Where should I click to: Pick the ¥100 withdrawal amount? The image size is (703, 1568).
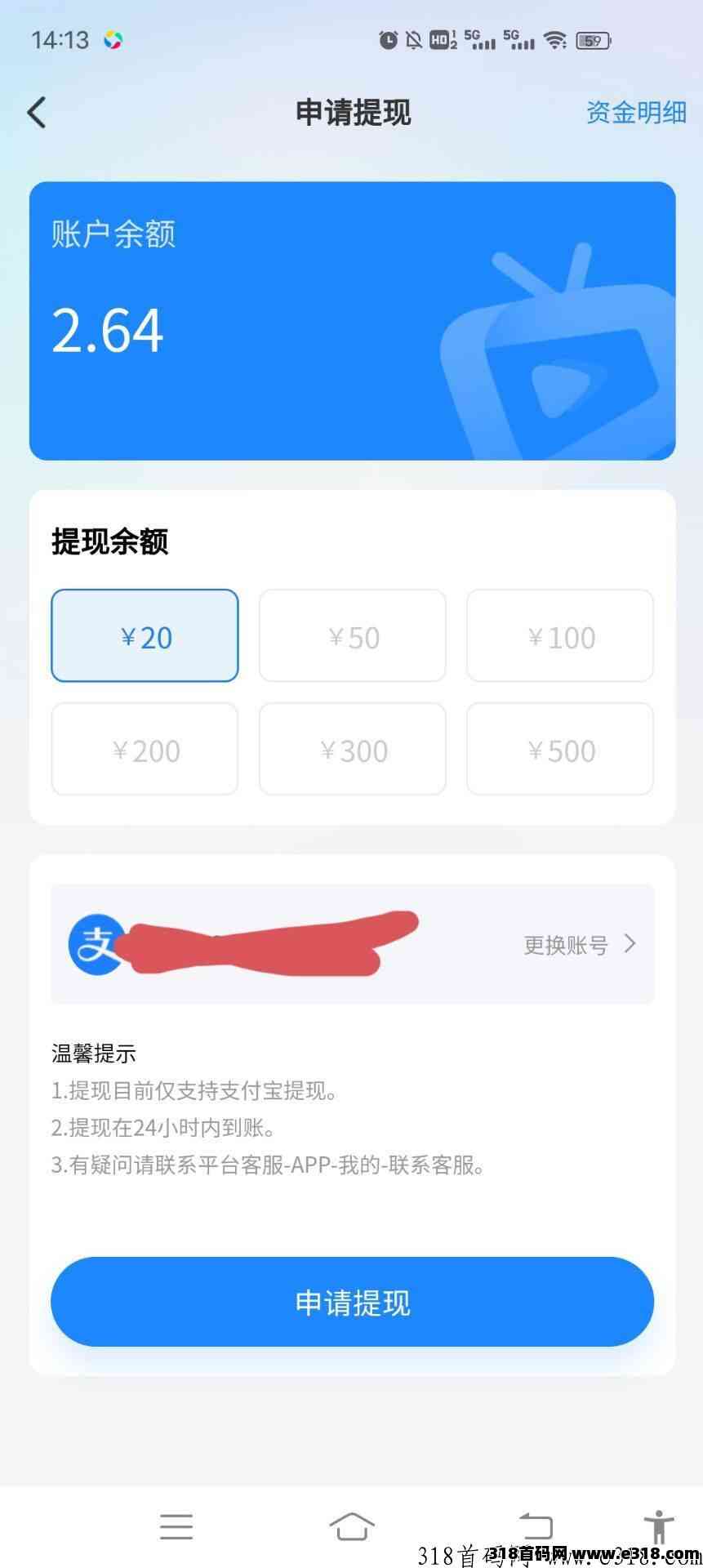(x=560, y=636)
